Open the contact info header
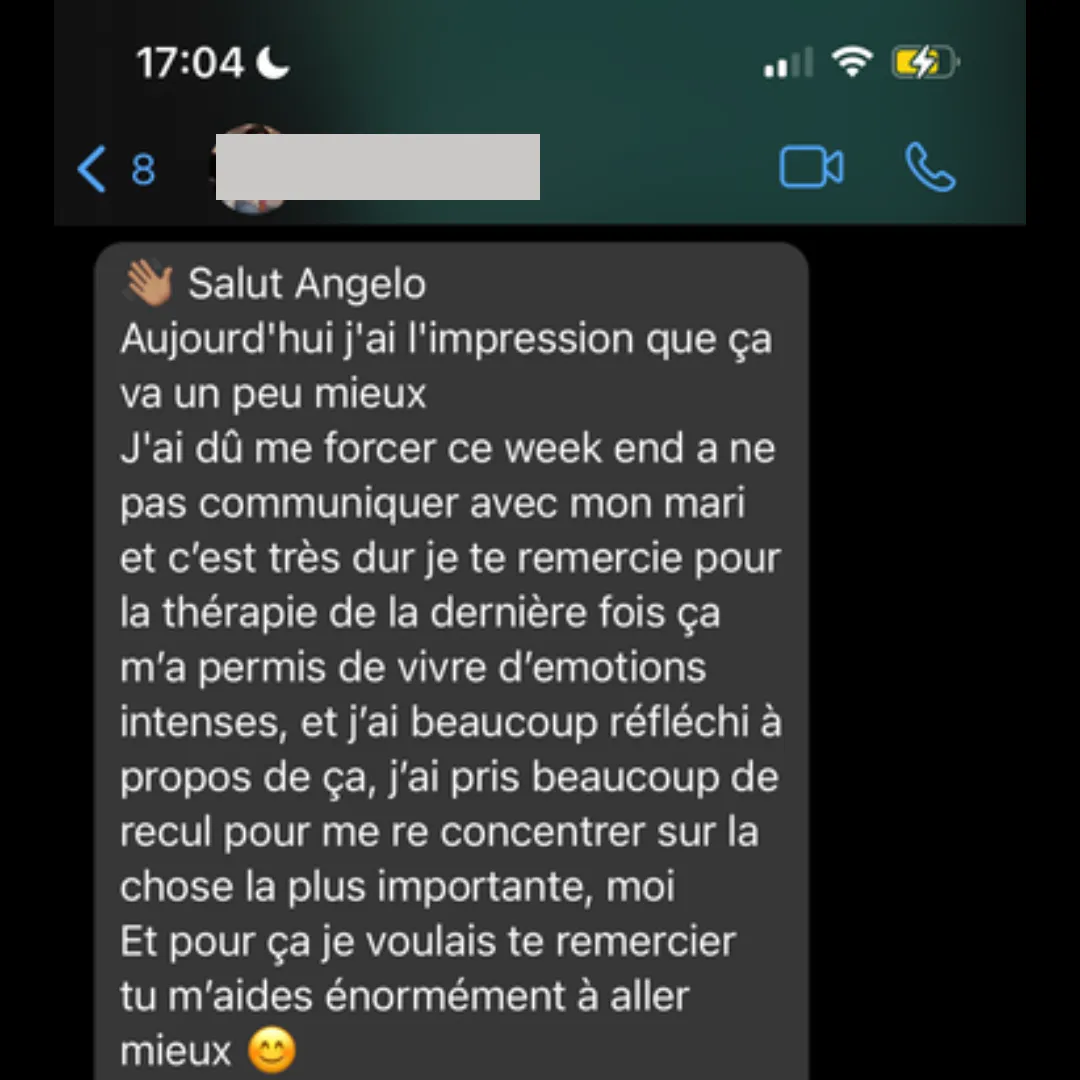 [x=378, y=167]
